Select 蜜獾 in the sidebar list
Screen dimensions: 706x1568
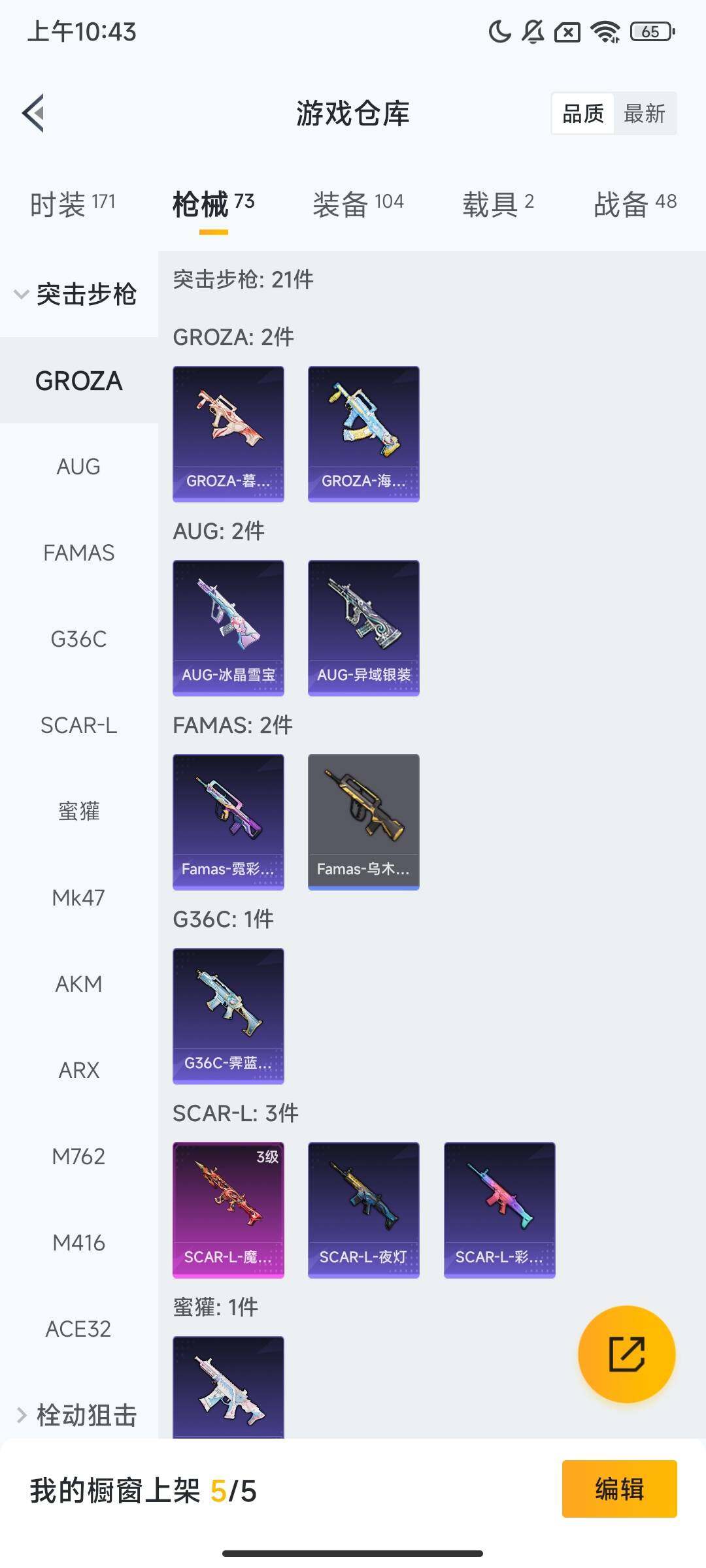(x=78, y=811)
